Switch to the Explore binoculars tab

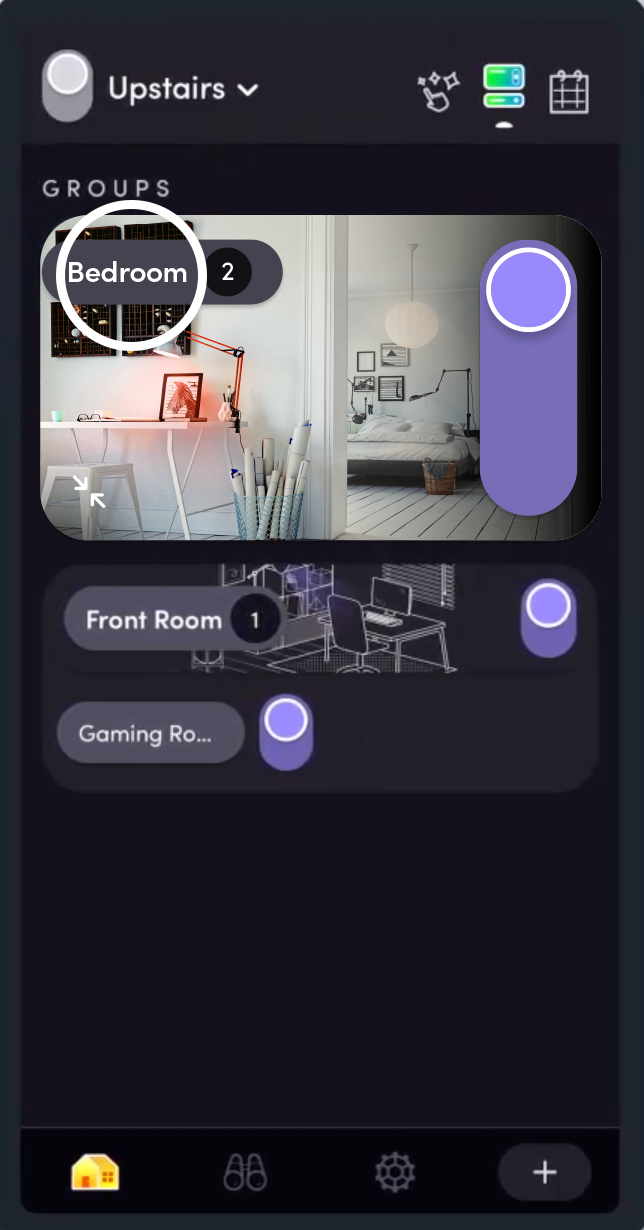pos(245,1171)
